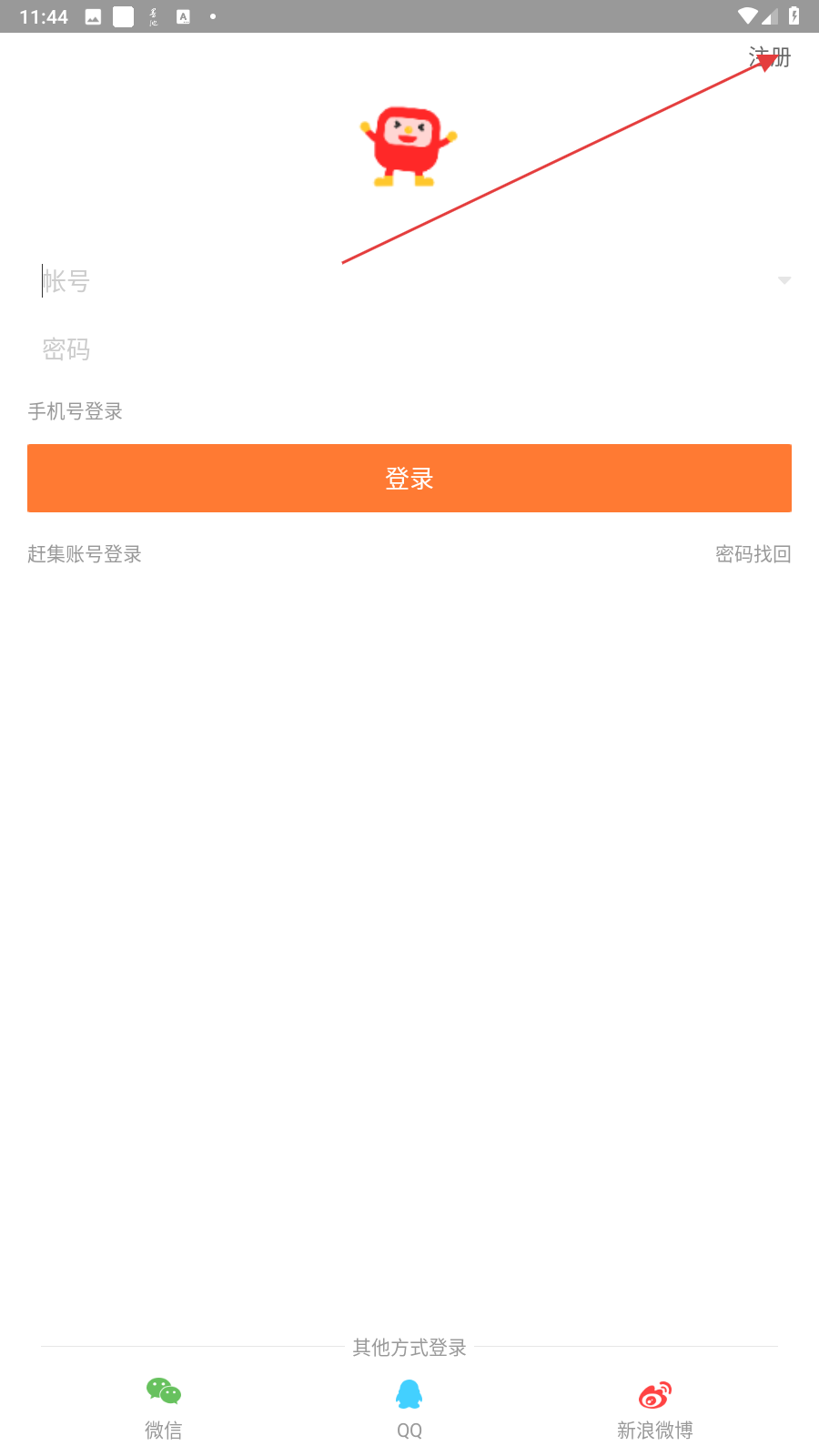Tap the 注册 register link
The image size is (819, 1456).
770,57
